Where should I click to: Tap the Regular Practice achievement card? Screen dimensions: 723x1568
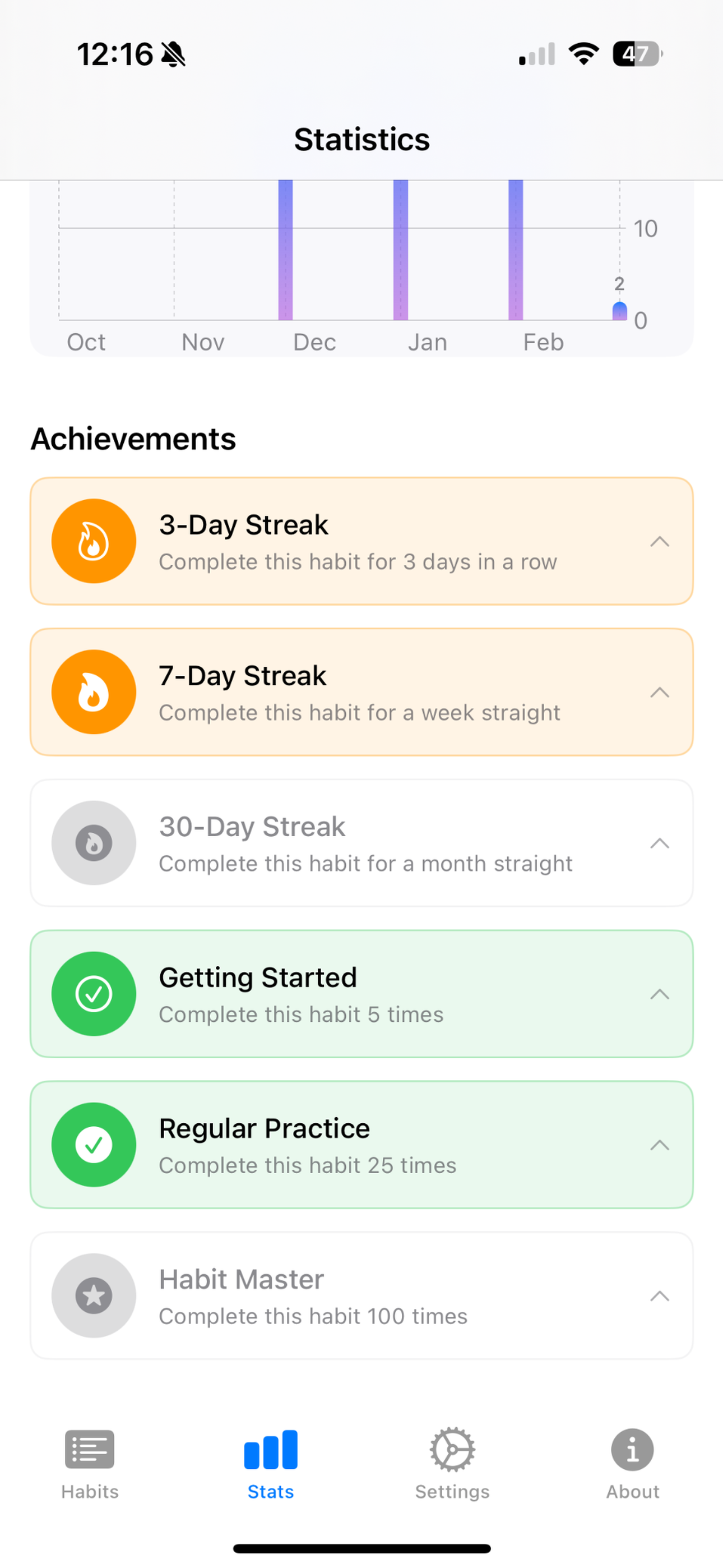pyautogui.click(x=361, y=1145)
